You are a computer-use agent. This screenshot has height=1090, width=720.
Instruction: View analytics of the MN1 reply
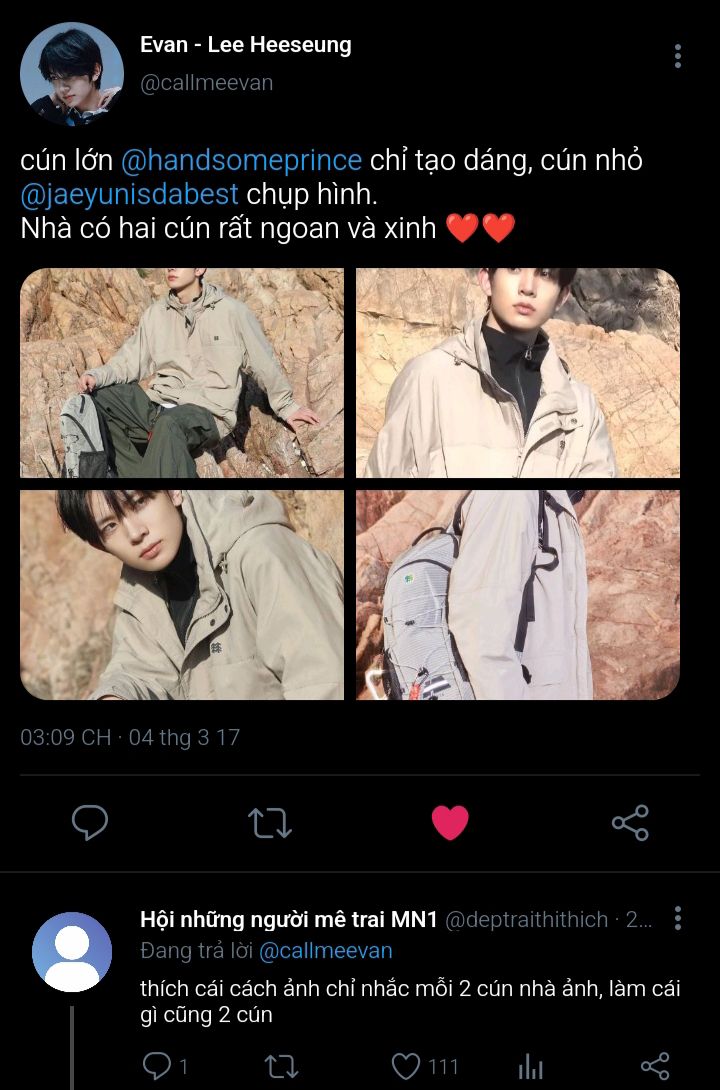[x=531, y=1066]
